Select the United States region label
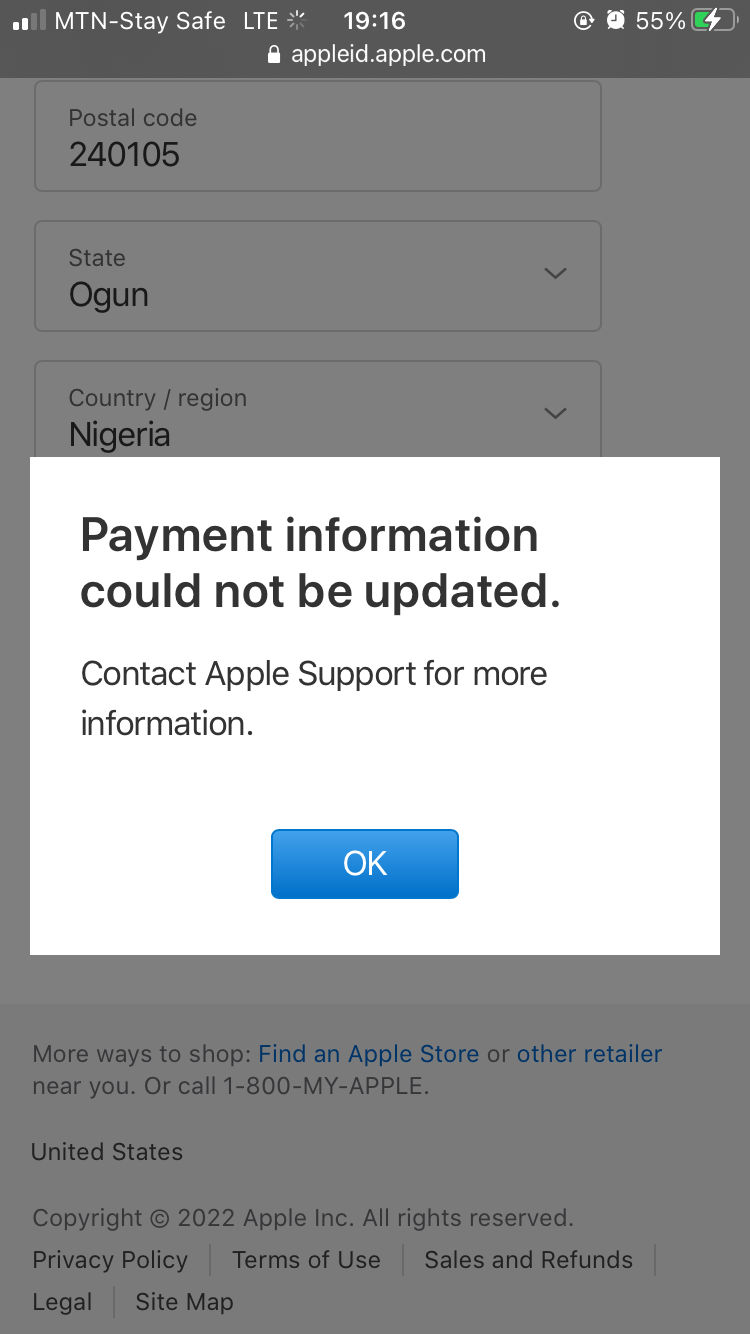 106,1152
